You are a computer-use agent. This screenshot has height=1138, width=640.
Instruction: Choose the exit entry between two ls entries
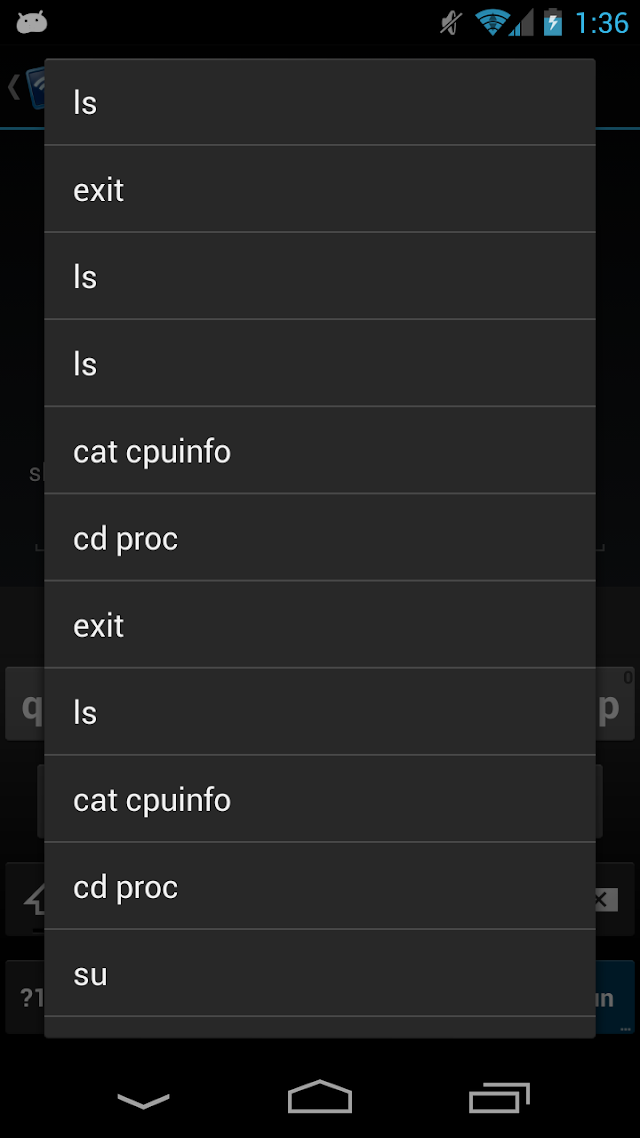(x=320, y=189)
